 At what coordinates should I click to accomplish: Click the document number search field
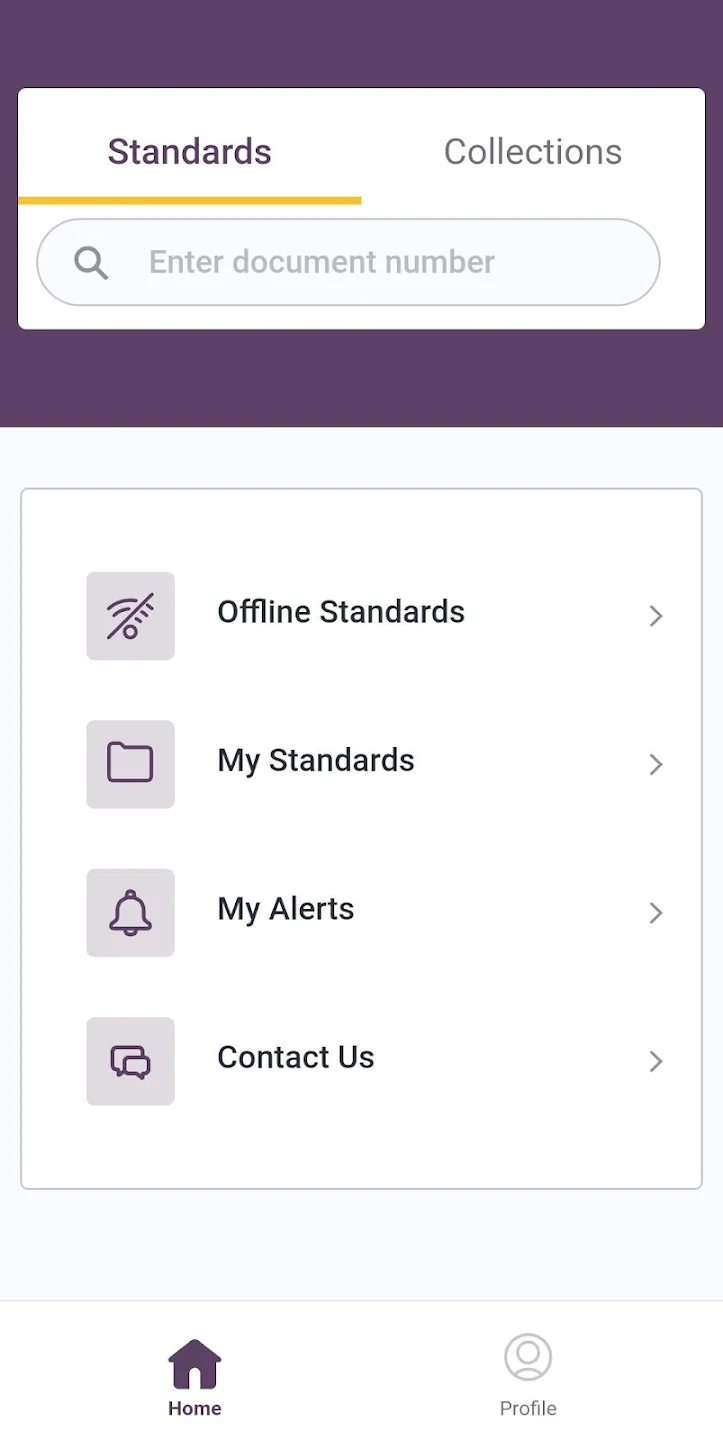(x=348, y=262)
